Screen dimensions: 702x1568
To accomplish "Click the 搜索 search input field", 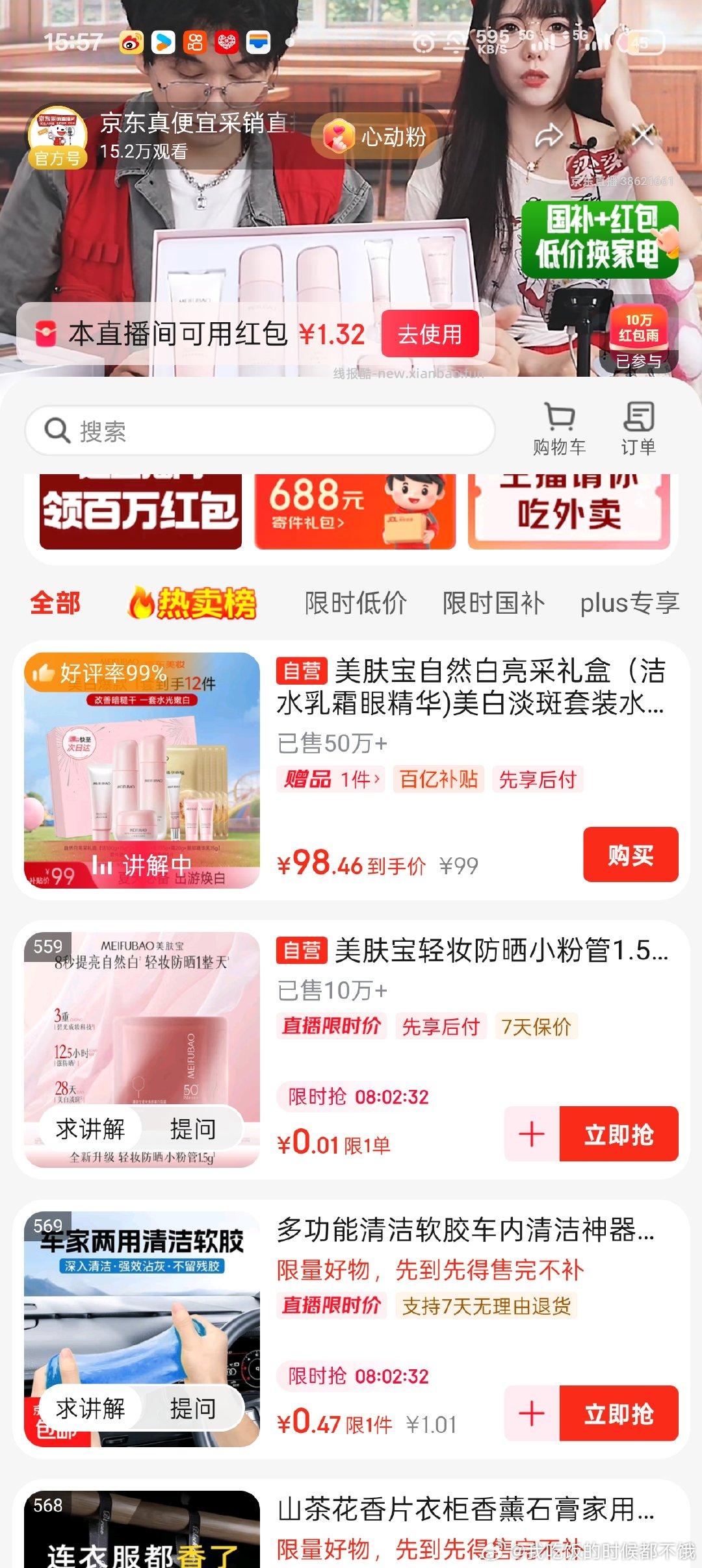I will click(x=260, y=429).
